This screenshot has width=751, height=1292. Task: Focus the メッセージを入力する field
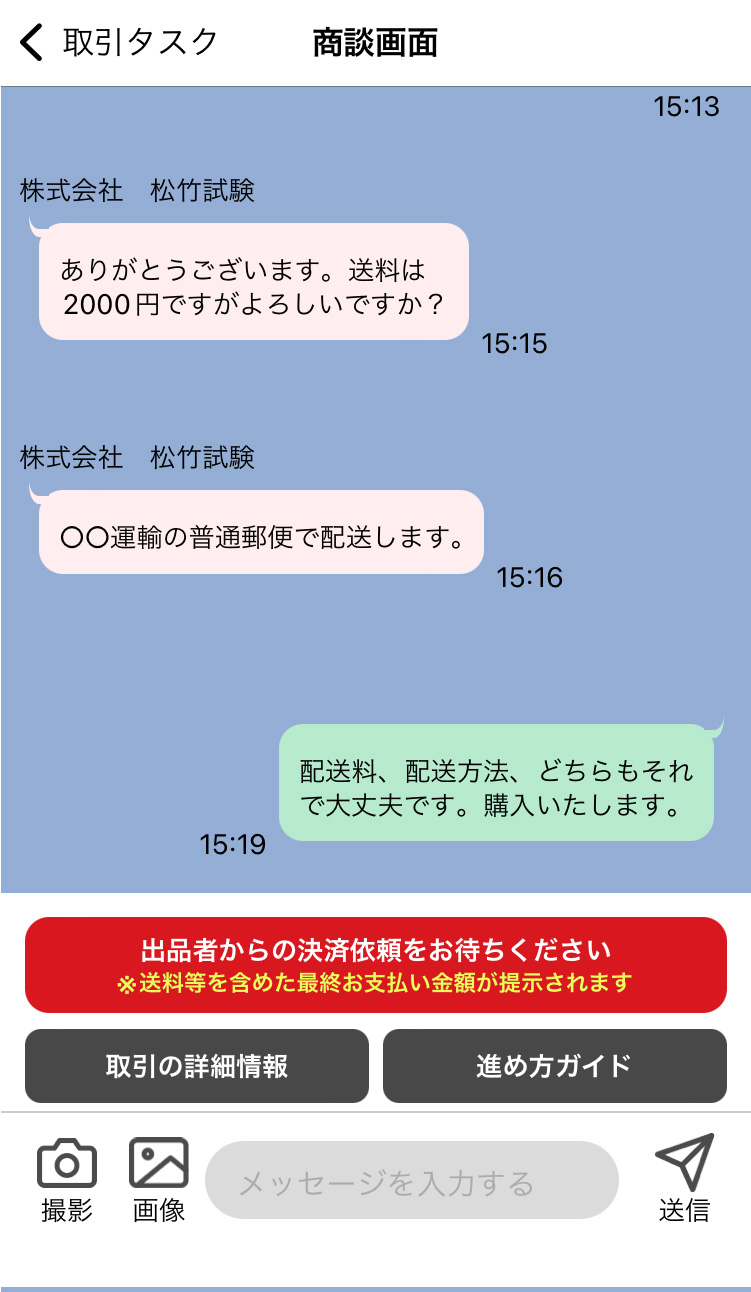click(x=411, y=1181)
